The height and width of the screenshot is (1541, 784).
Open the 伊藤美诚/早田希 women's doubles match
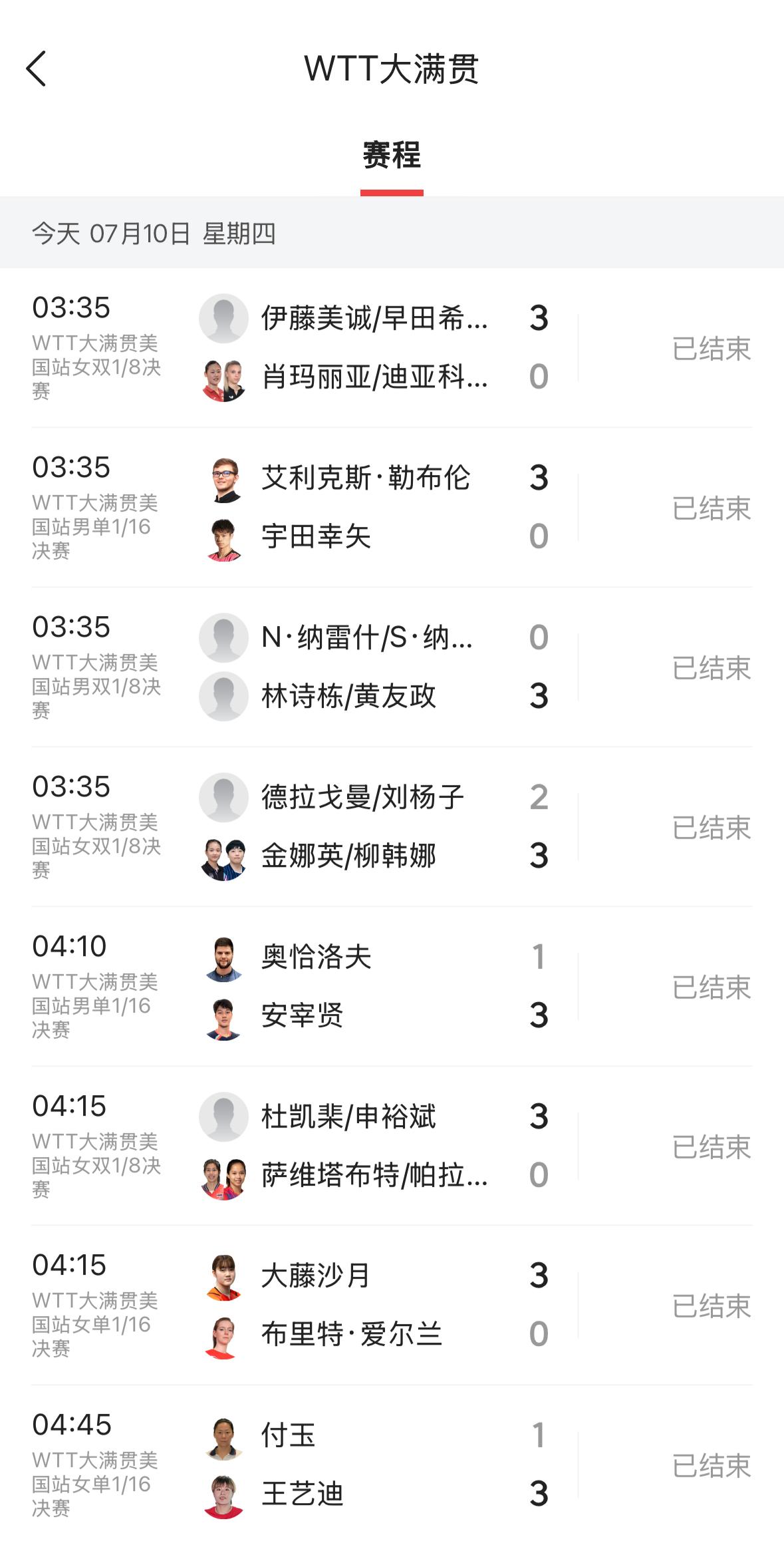pyautogui.click(x=392, y=348)
